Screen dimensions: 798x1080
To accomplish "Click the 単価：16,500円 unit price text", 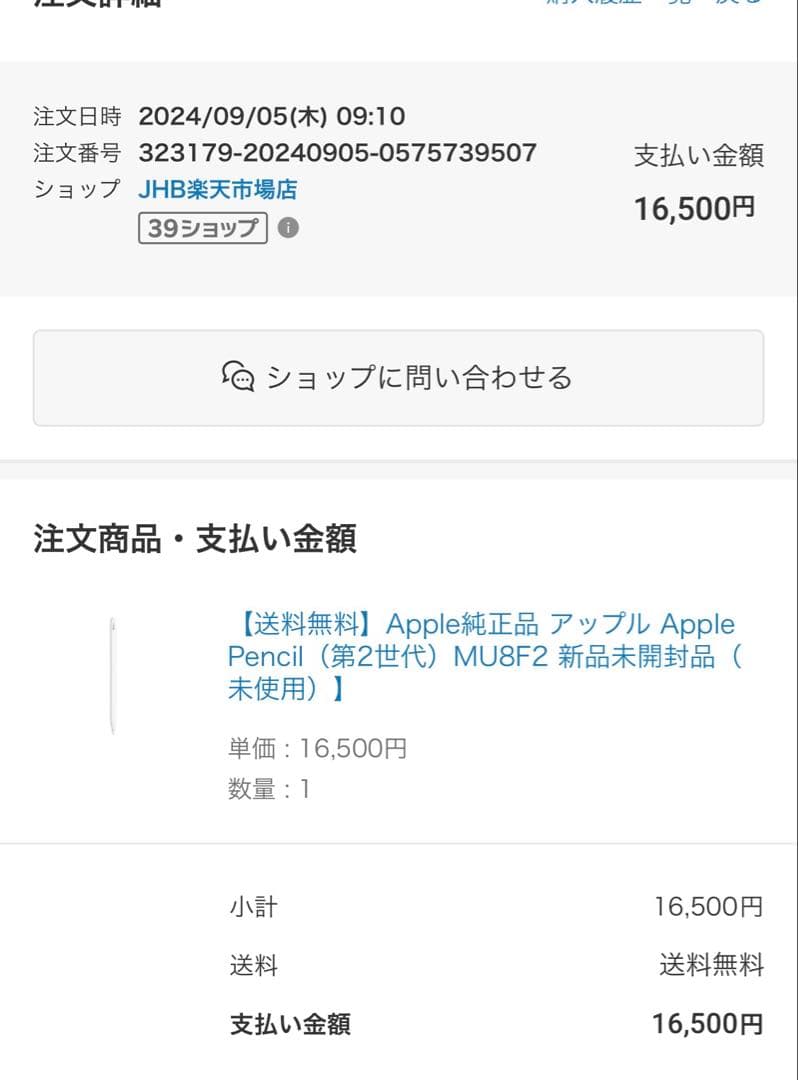I will point(315,748).
